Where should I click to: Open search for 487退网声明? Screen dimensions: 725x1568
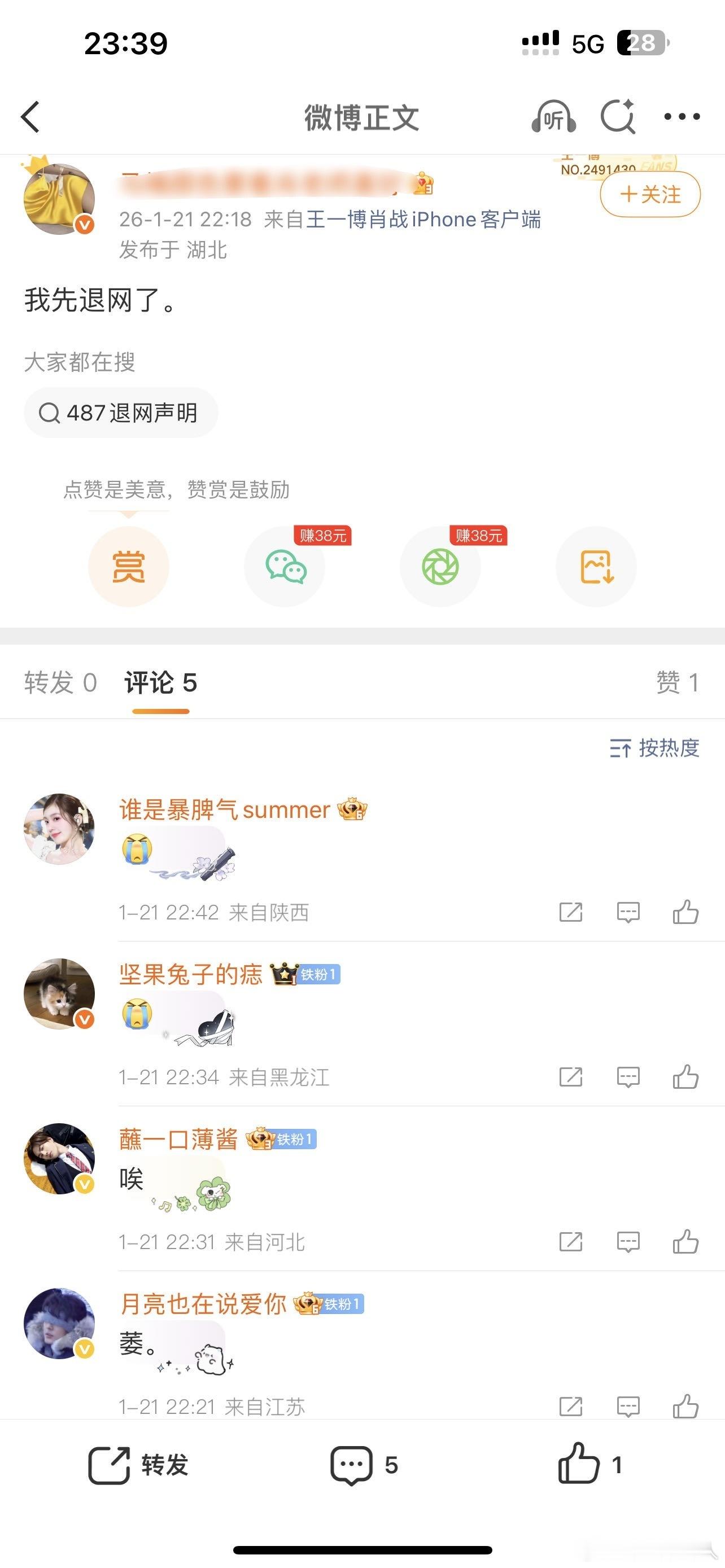click(120, 411)
